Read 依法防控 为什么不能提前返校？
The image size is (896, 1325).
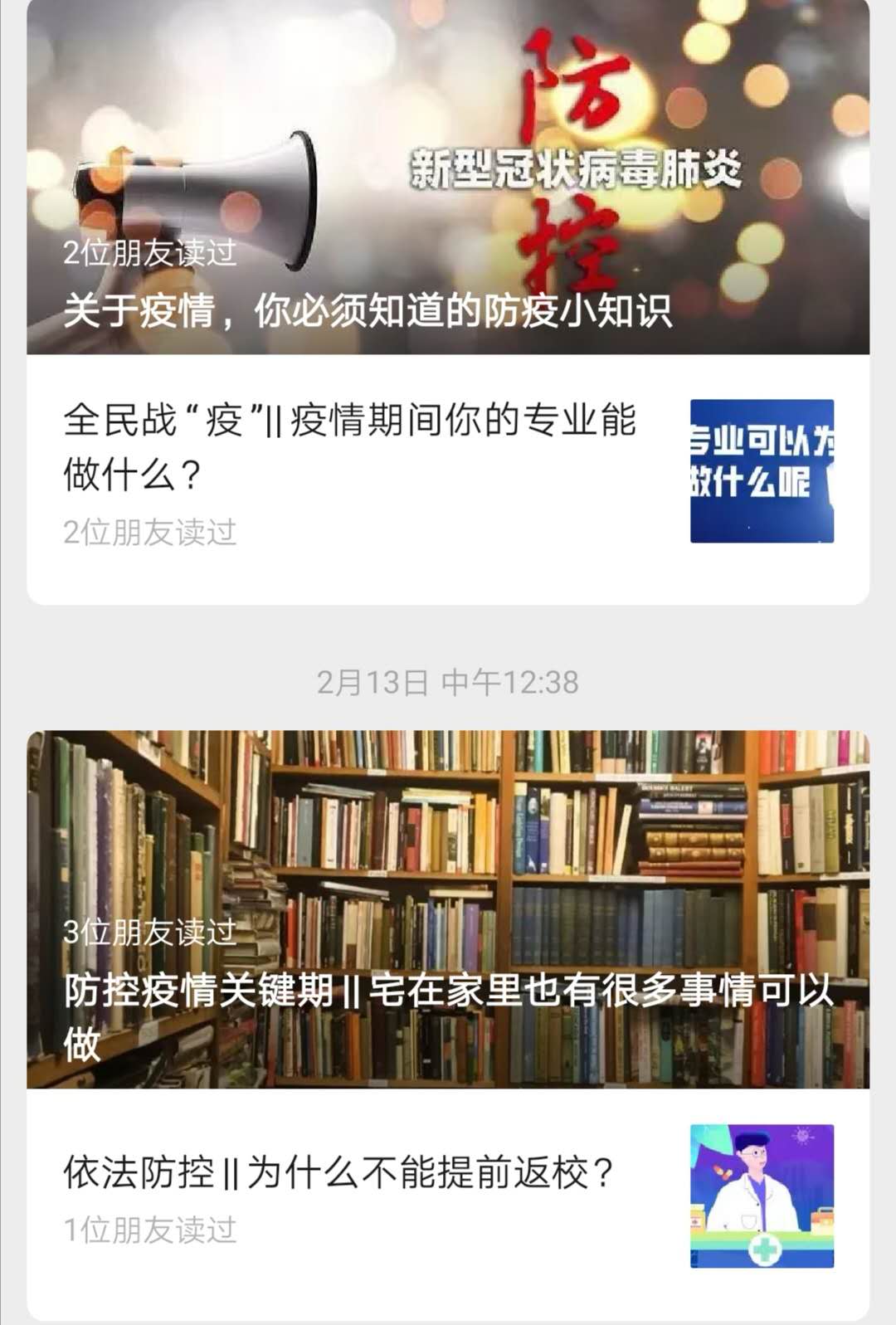click(x=338, y=1173)
